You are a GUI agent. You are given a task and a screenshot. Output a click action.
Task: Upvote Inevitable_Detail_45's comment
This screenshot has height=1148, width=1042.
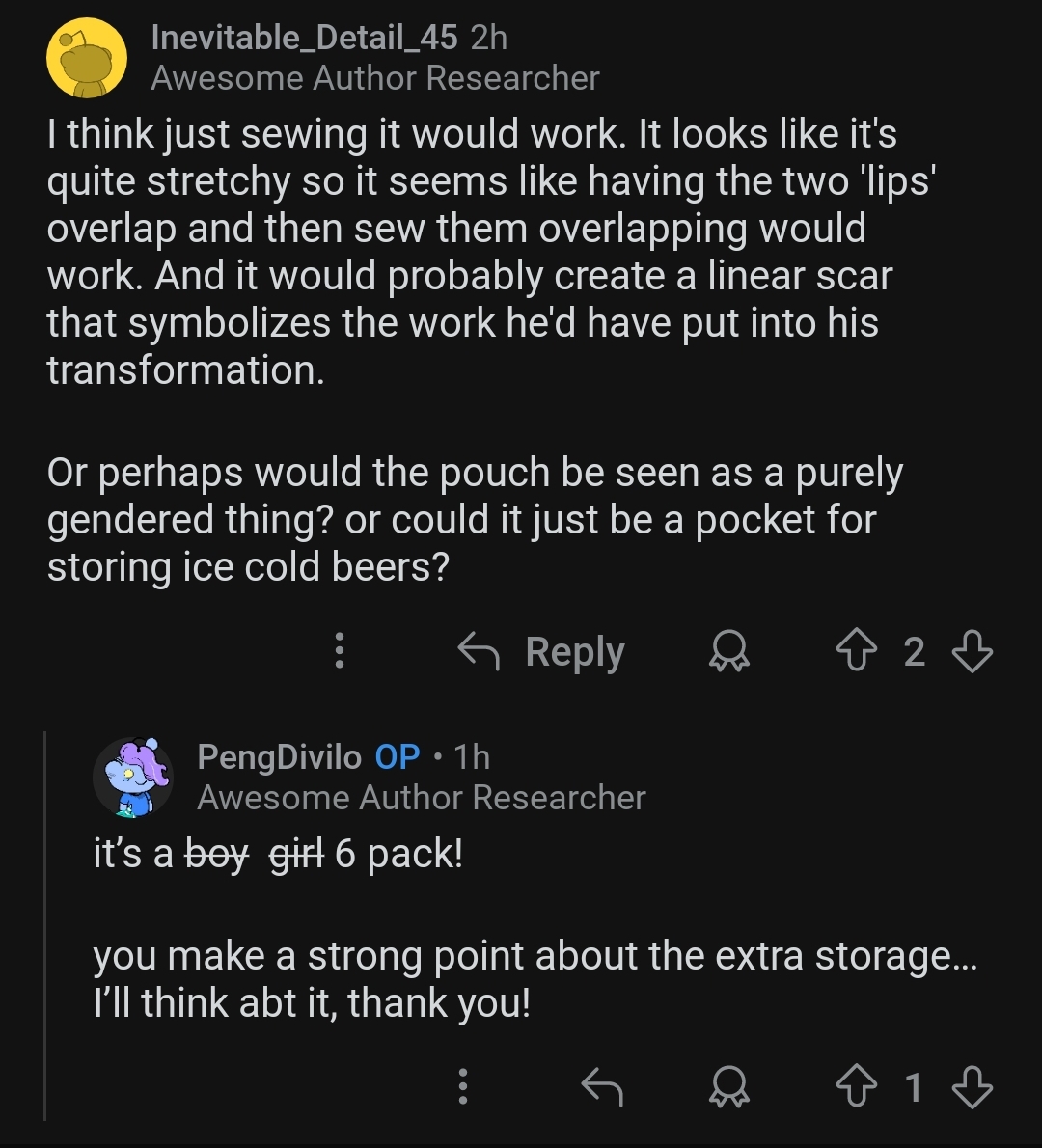pyautogui.click(x=856, y=652)
